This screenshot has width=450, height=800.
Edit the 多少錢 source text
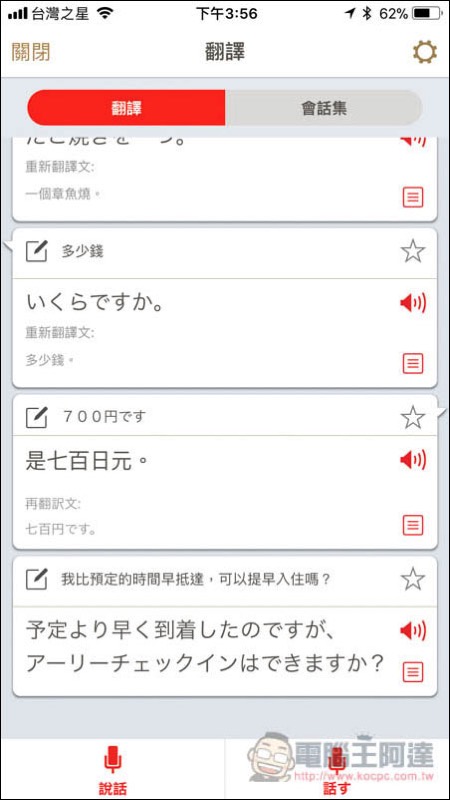click(x=36, y=252)
